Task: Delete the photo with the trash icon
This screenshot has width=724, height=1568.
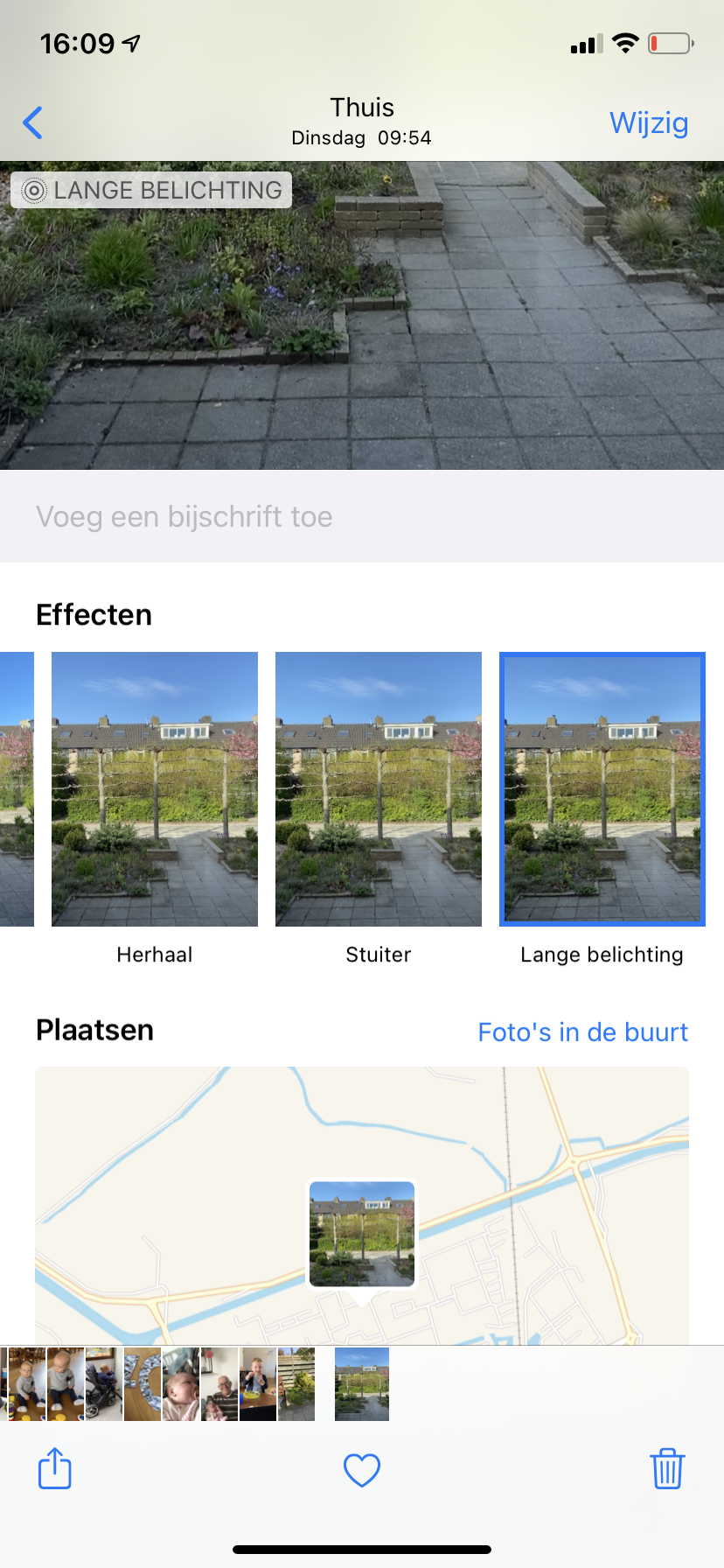Action: (x=667, y=1468)
